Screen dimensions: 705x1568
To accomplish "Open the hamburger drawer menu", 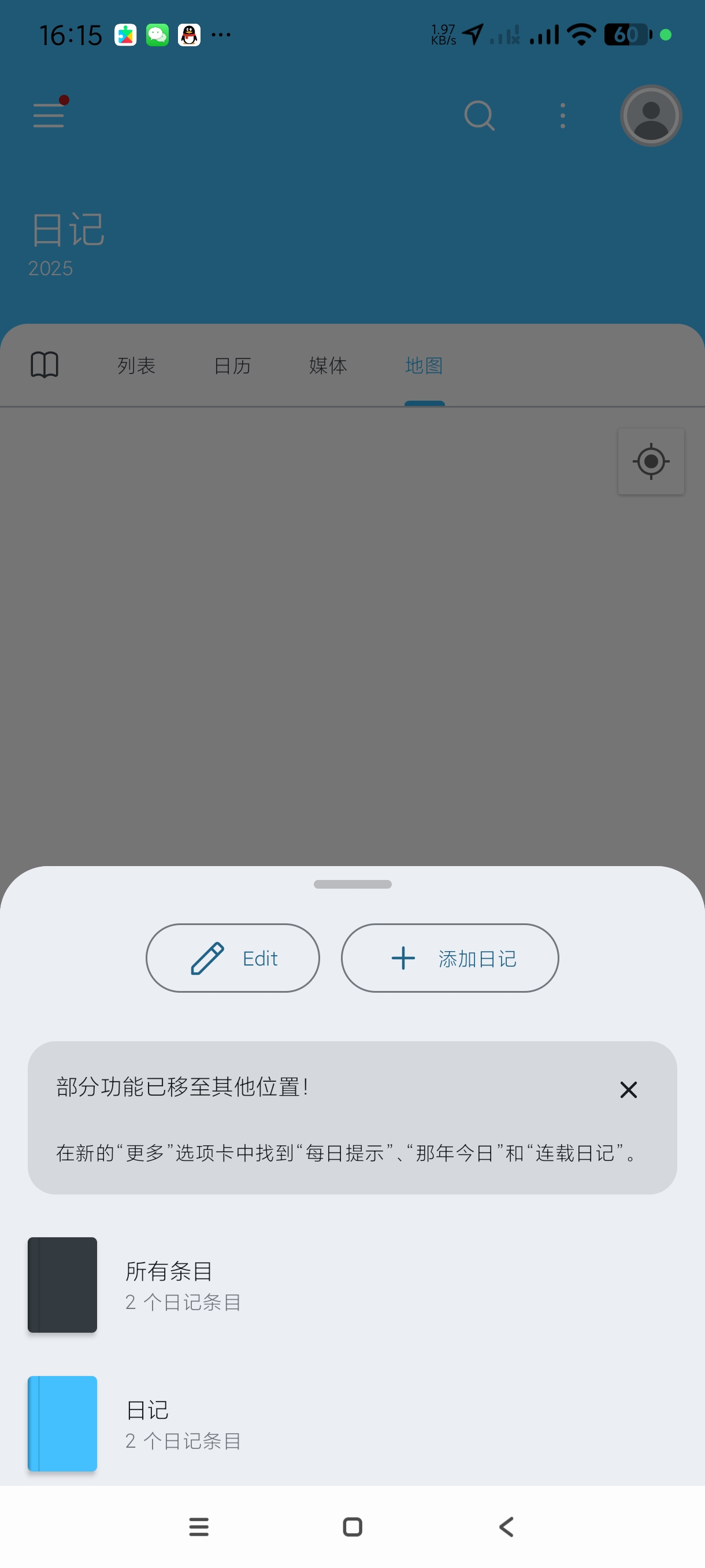I will point(49,115).
